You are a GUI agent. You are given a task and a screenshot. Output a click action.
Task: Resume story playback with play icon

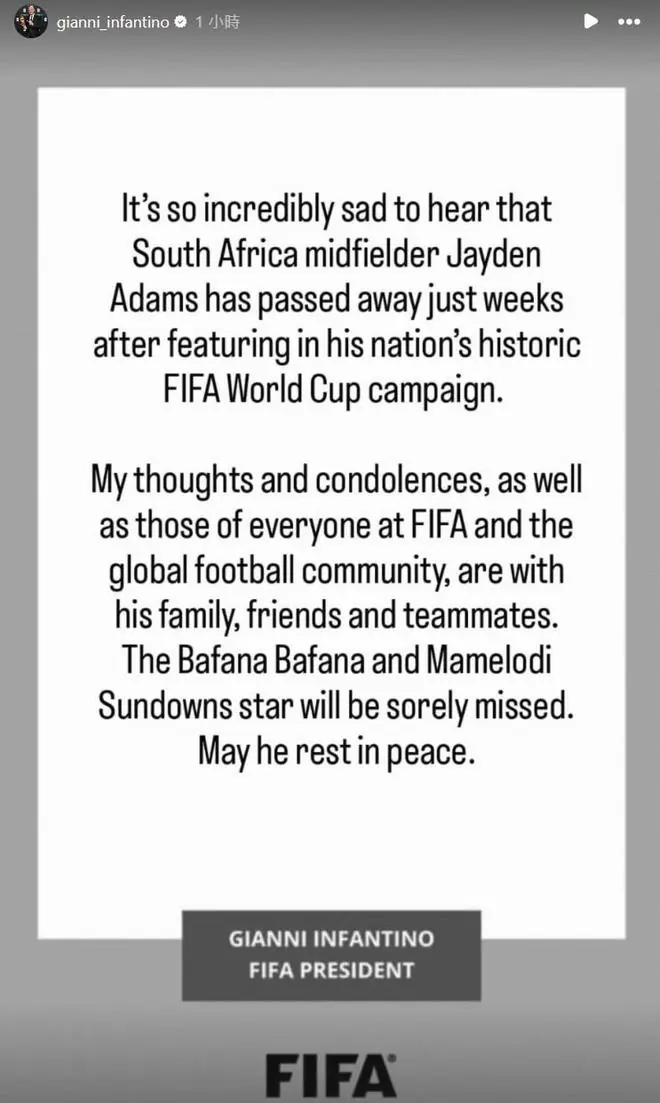(591, 21)
